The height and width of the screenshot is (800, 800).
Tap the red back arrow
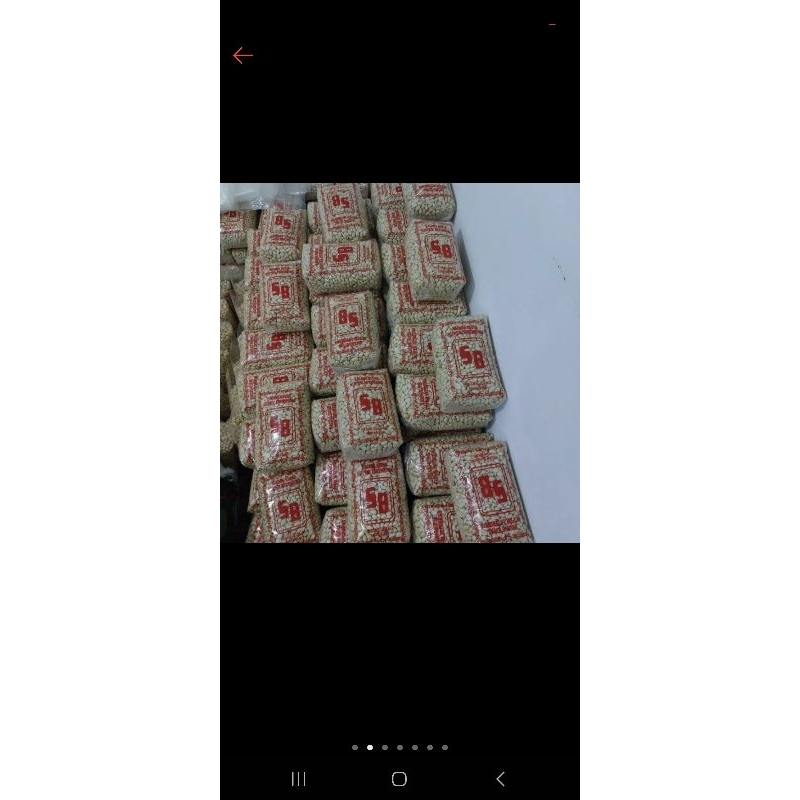243,56
